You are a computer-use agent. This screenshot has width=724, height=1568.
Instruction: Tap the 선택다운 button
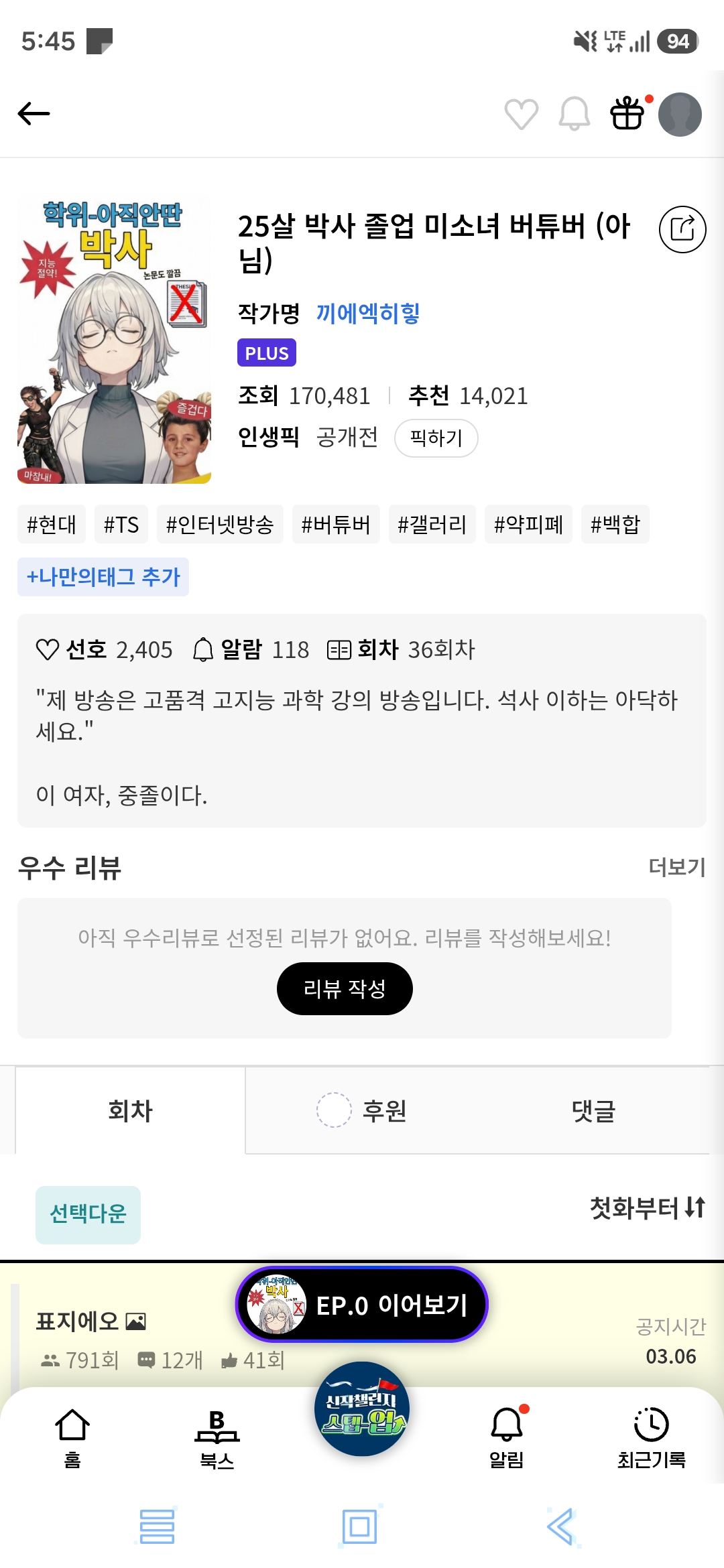click(x=88, y=1214)
